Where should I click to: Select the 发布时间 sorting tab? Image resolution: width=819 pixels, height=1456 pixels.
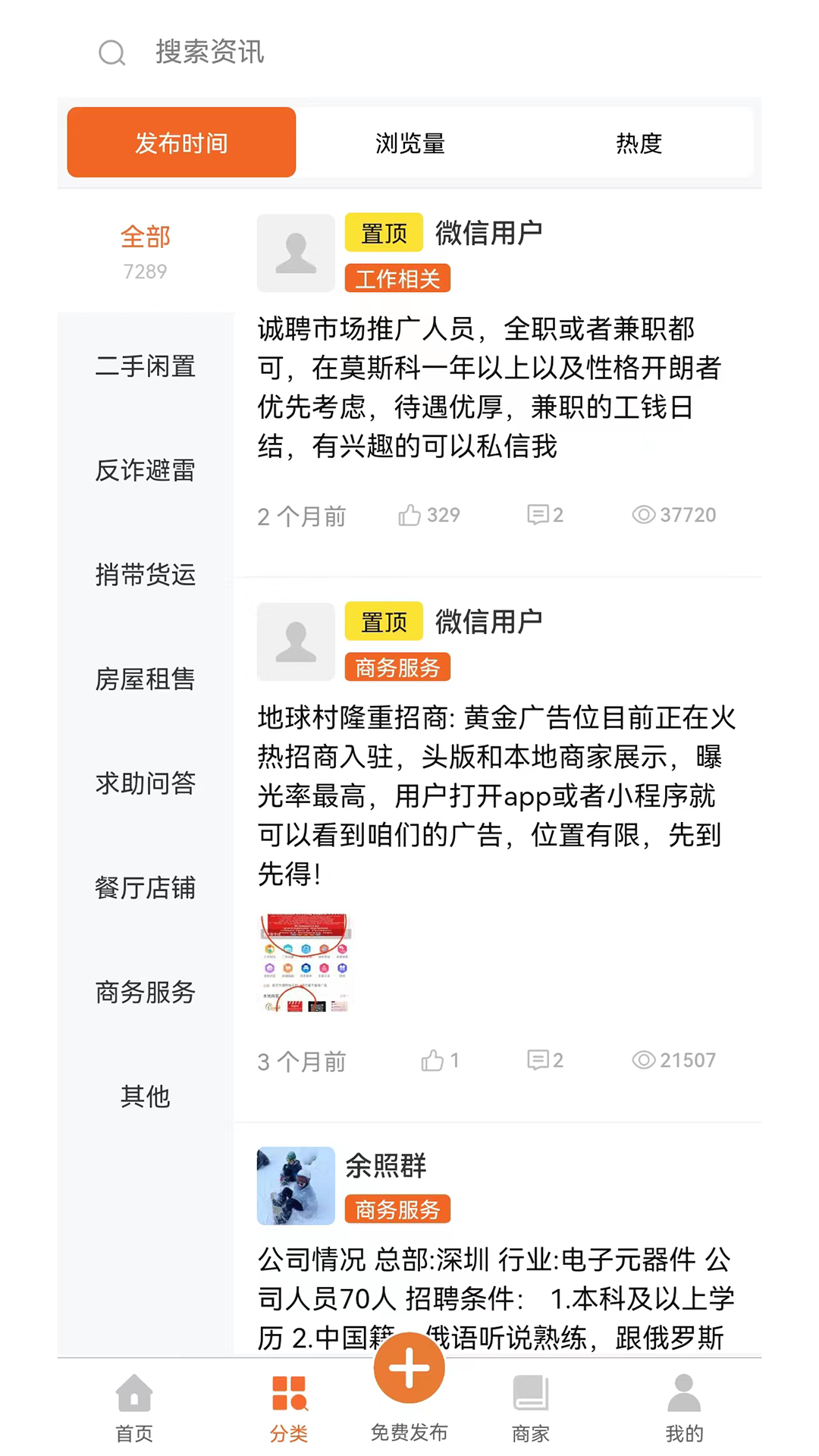click(181, 143)
